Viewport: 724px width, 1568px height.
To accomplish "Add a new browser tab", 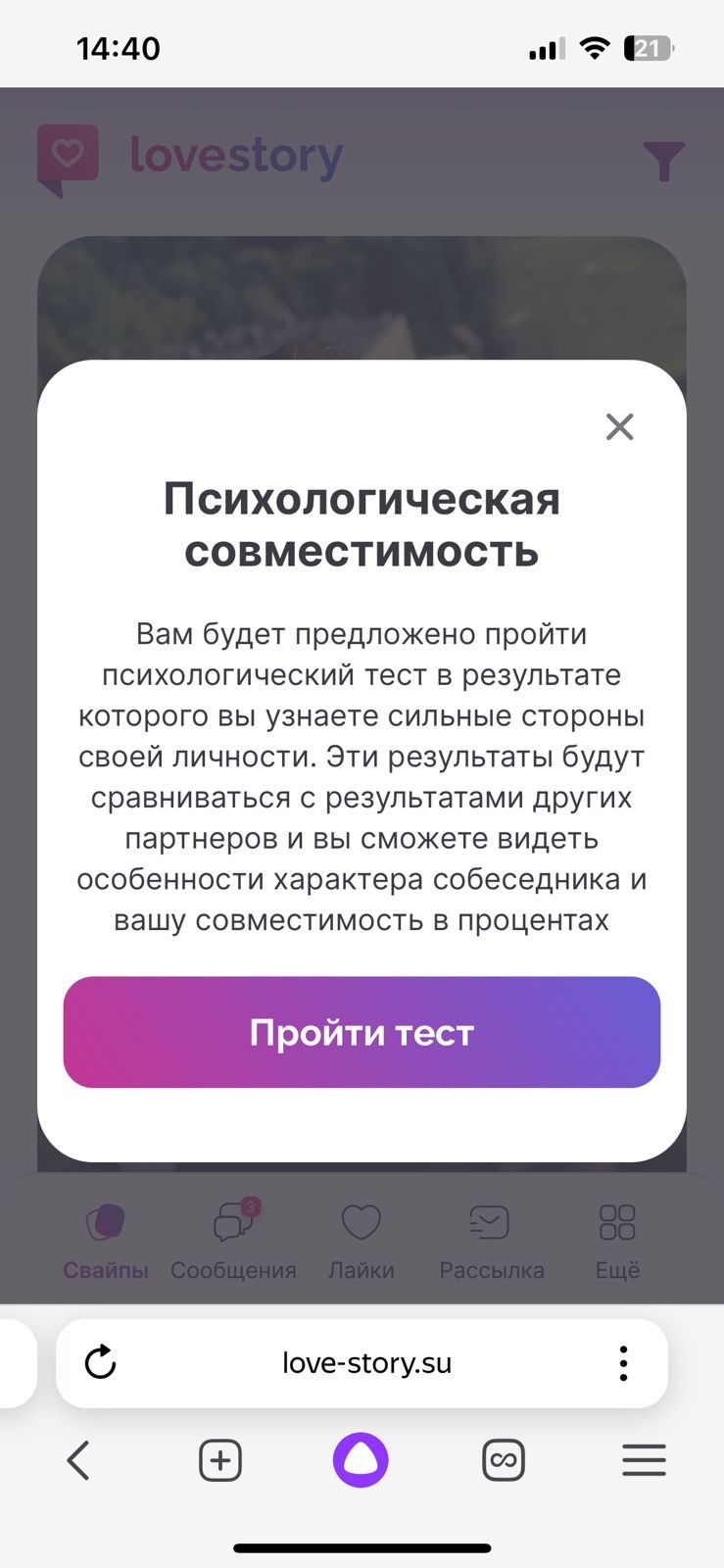I will 220,1460.
